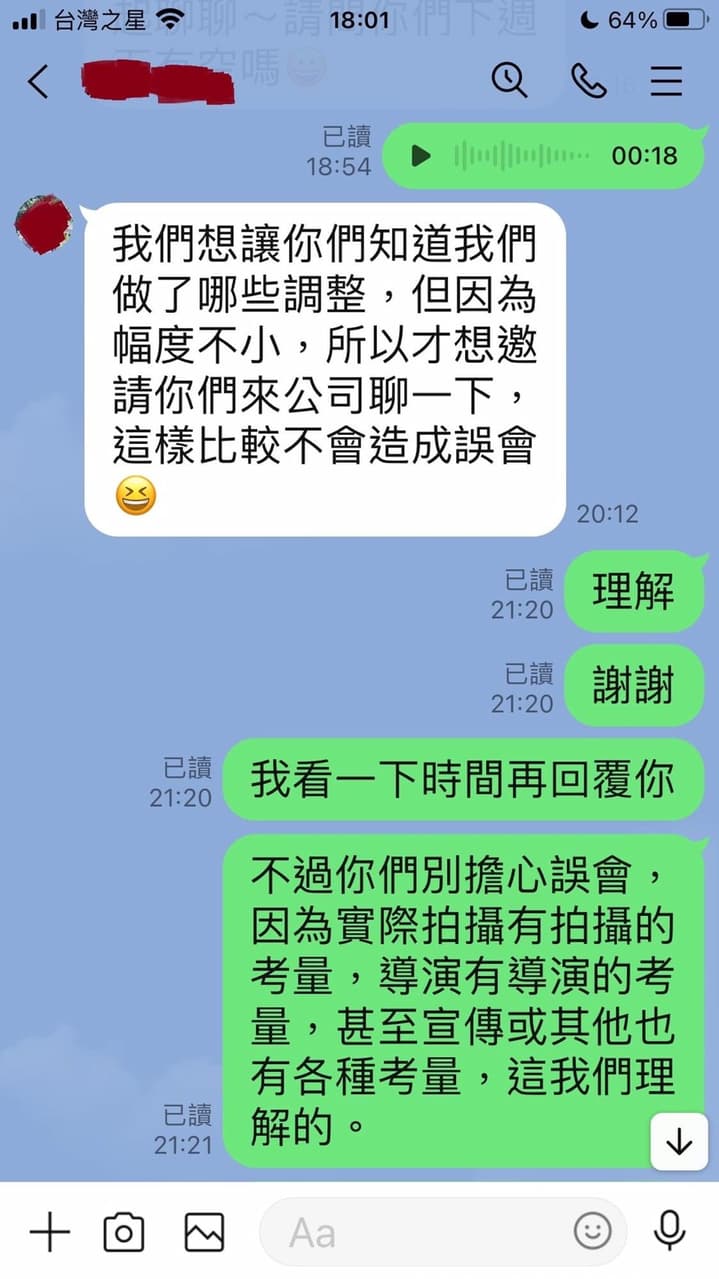Viewport: 719px width, 1279px height.
Task: Open the camera to take a photo
Action: click(x=124, y=1232)
